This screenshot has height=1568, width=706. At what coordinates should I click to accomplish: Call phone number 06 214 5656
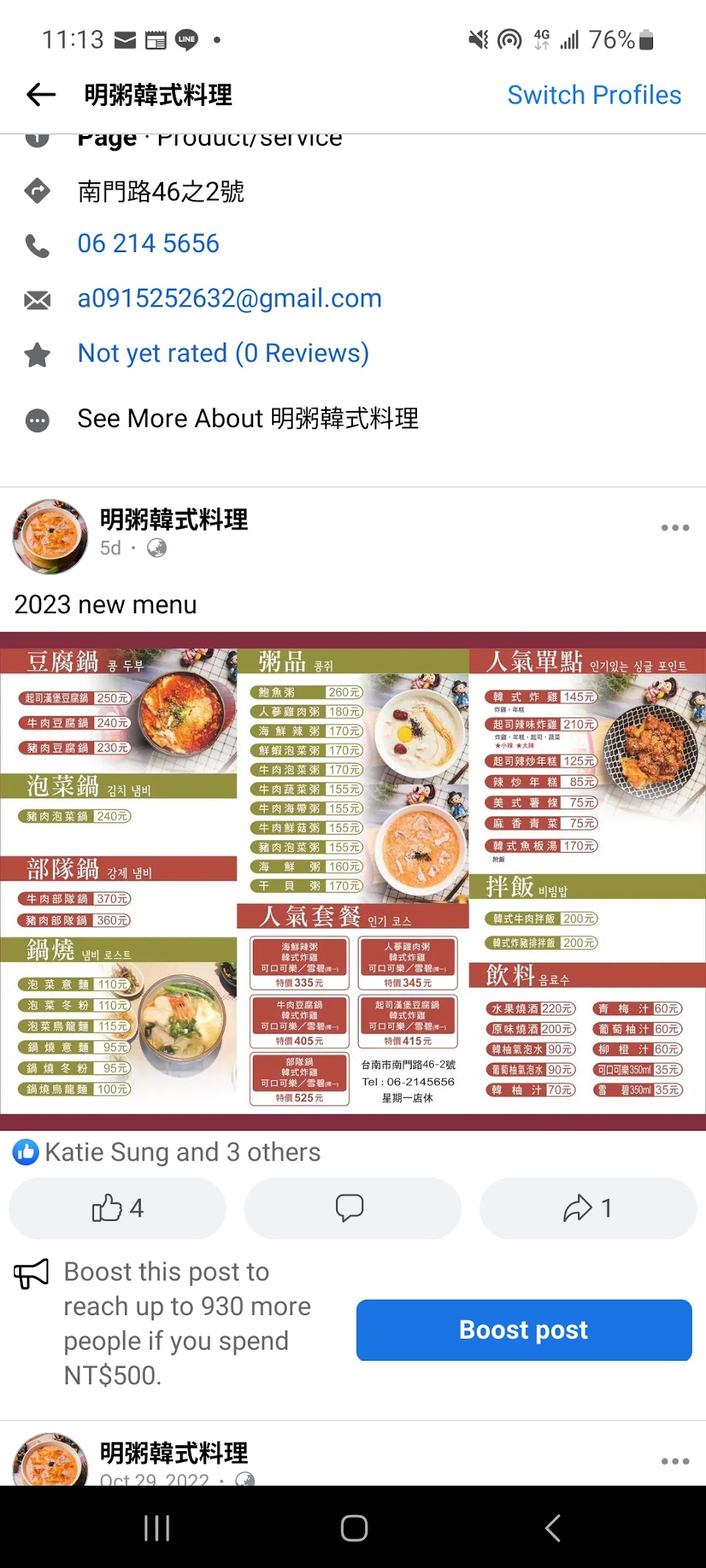click(x=149, y=243)
